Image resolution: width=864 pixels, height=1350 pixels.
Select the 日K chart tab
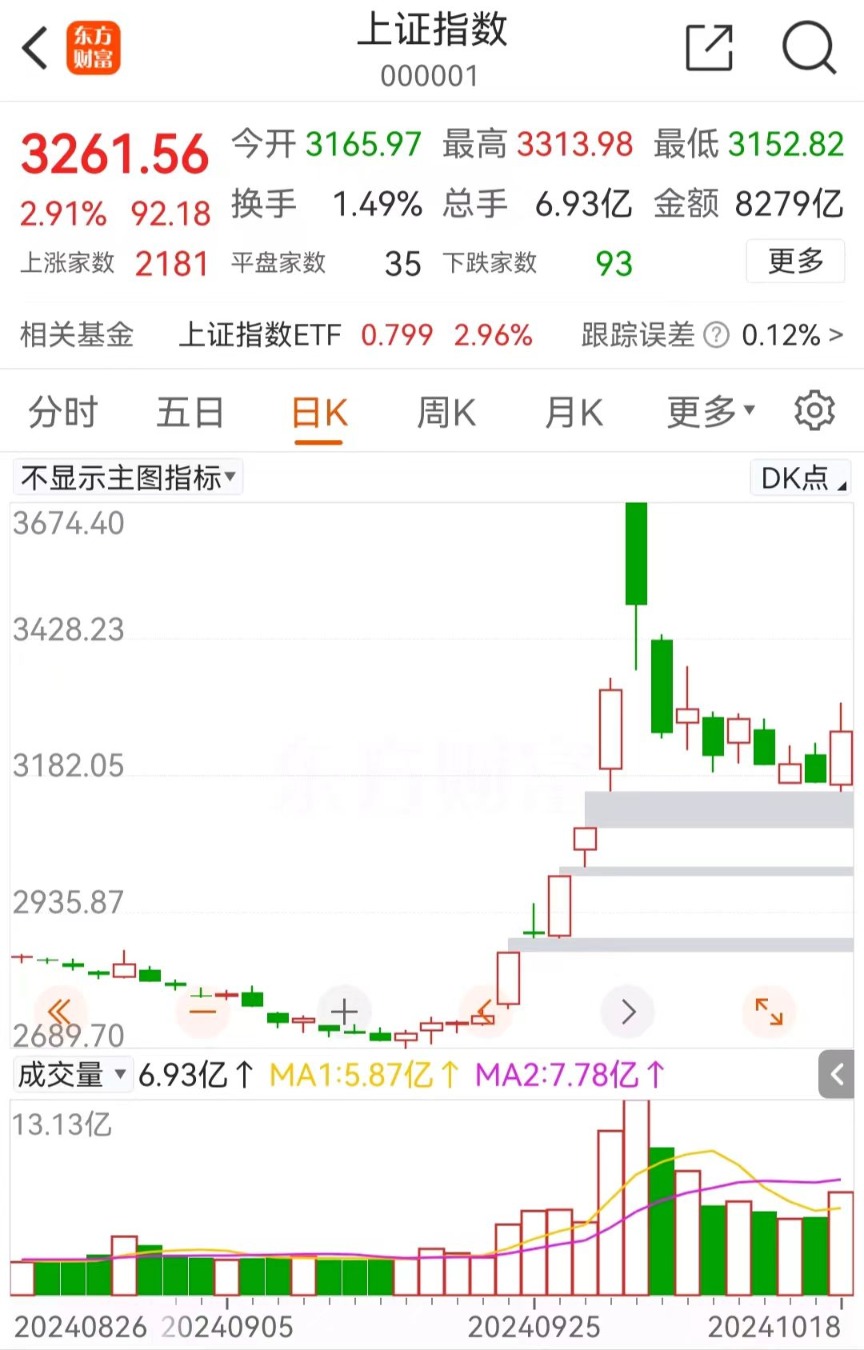pos(319,412)
